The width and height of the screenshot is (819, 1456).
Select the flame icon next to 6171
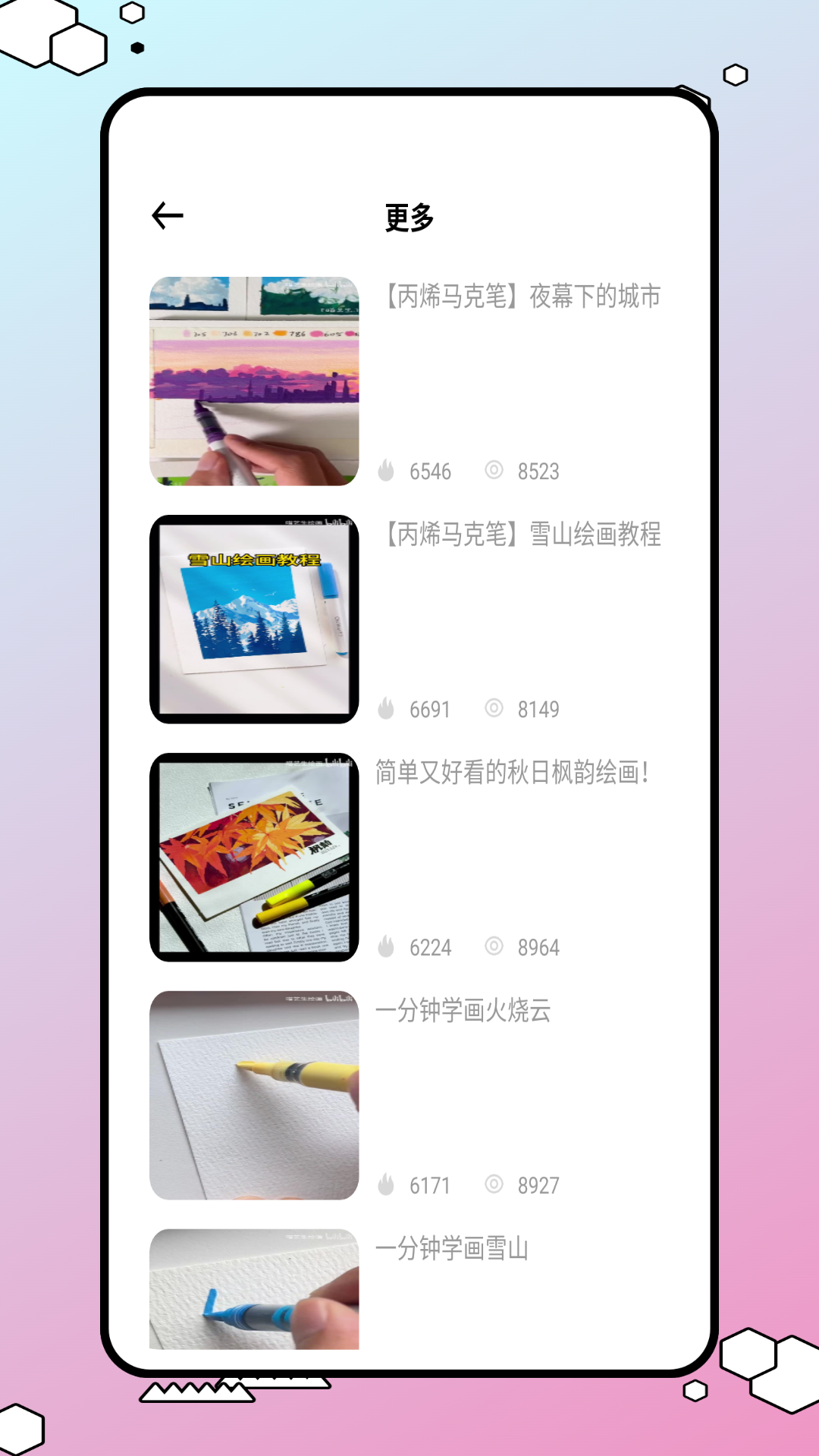click(388, 1185)
